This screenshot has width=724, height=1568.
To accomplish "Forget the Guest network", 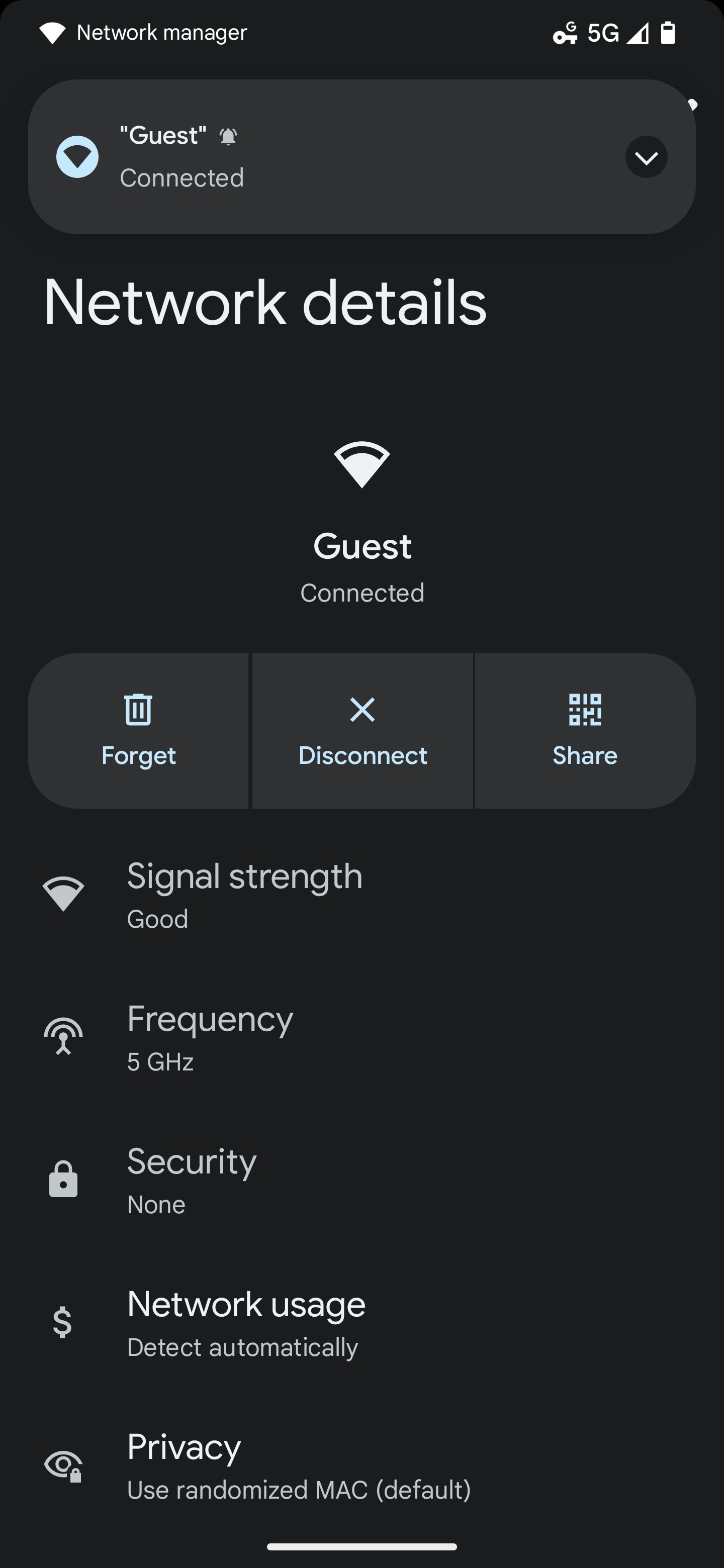I will point(138,730).
